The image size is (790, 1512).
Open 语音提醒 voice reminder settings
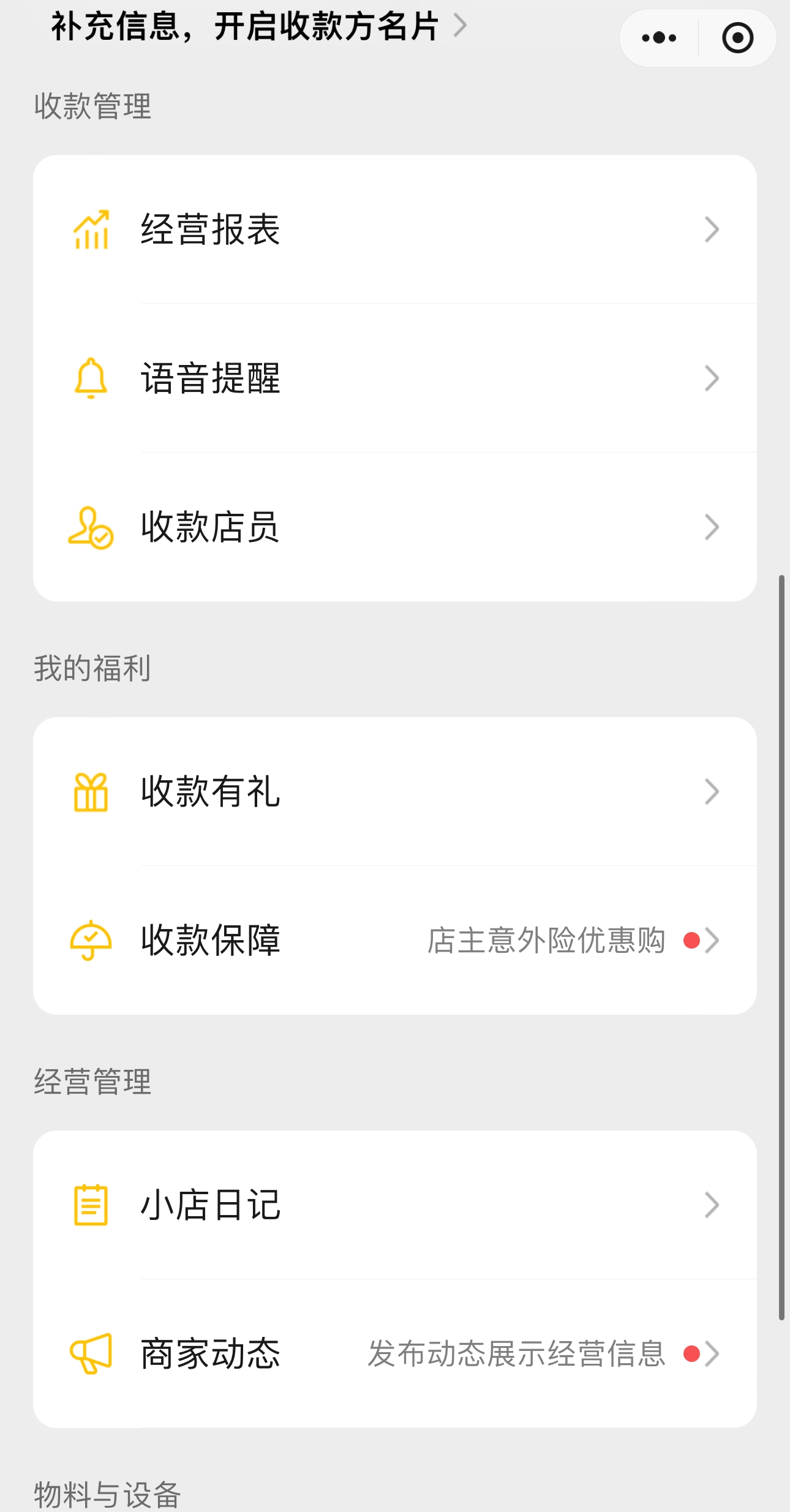tap(394, 378)
